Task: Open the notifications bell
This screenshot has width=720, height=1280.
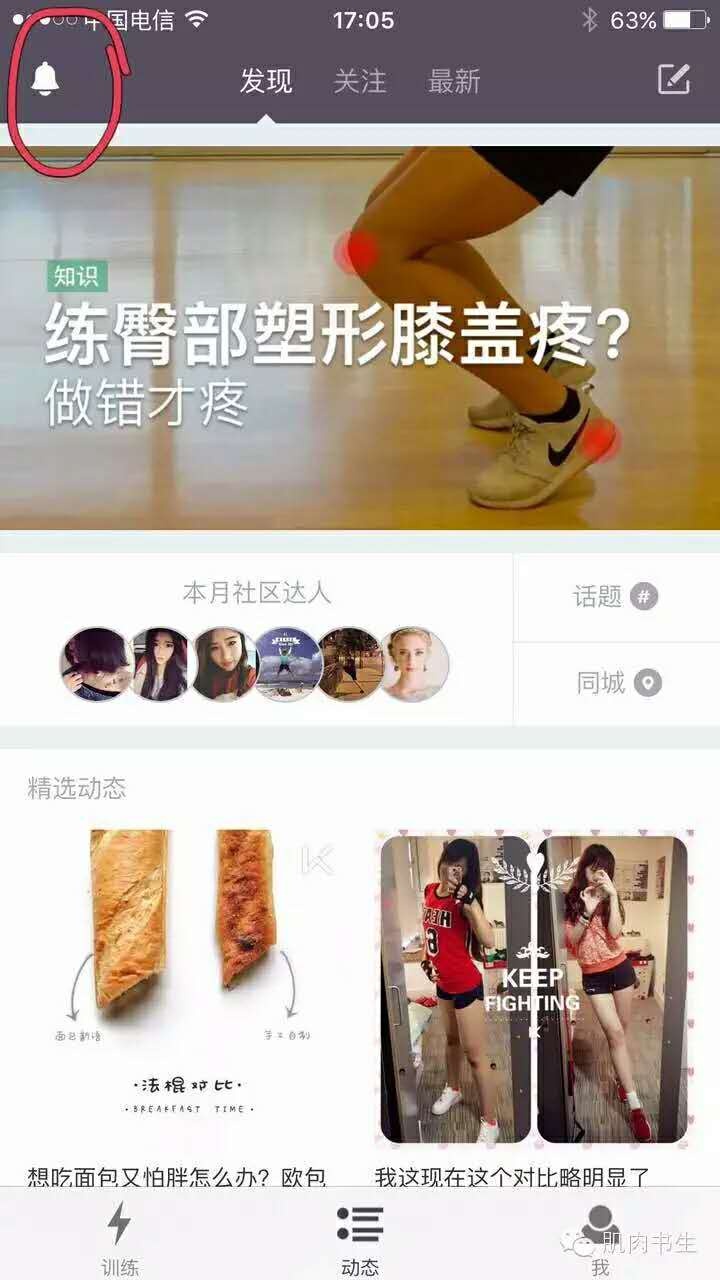Action: [45, 80]
